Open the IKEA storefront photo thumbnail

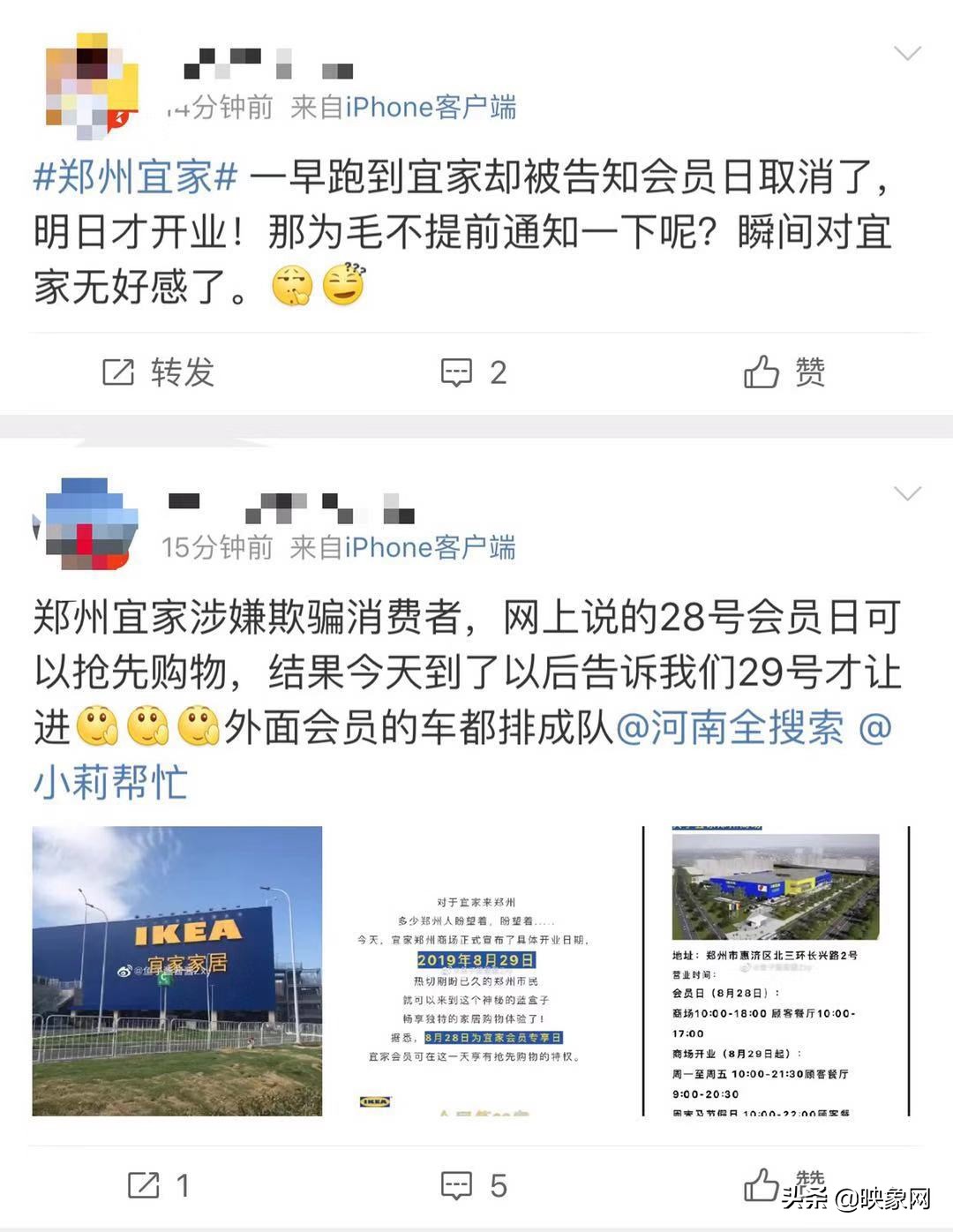click(175, 971)
